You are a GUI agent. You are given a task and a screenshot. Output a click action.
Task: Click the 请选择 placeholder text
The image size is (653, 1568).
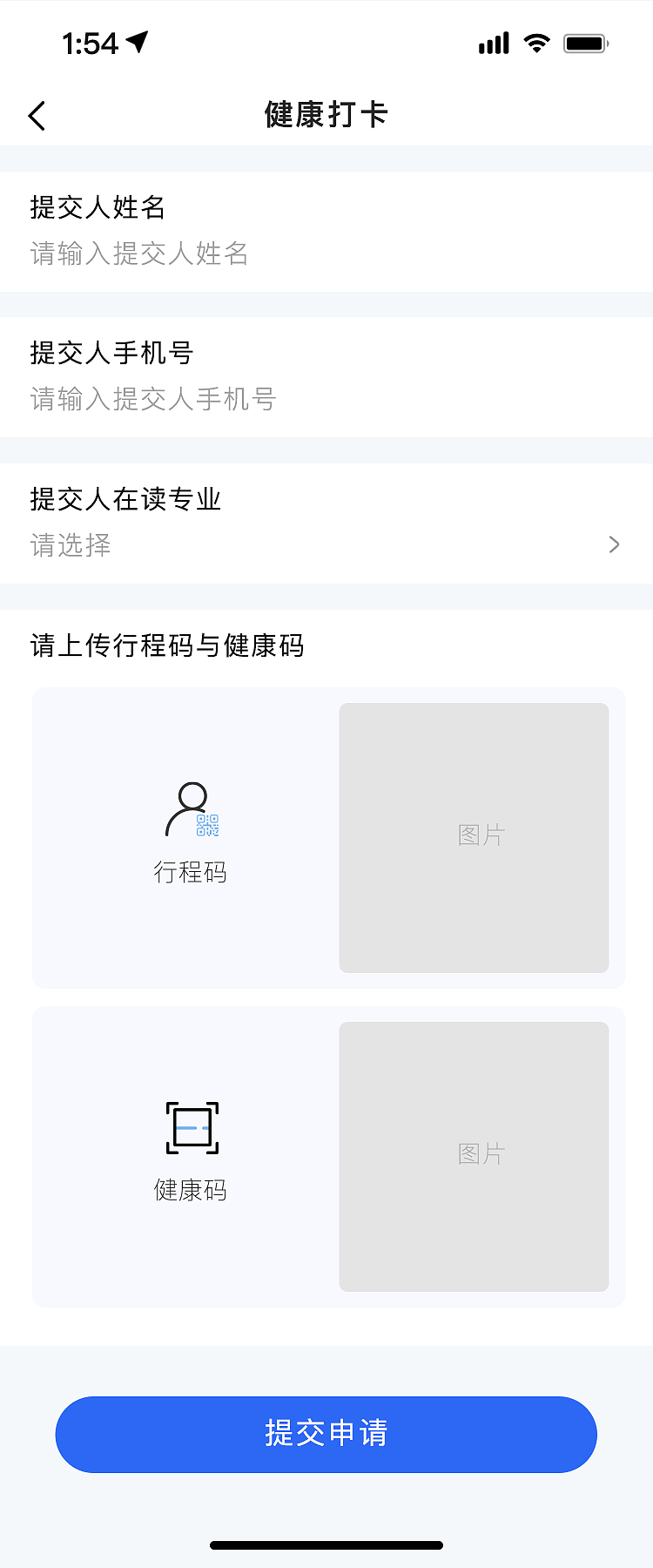click(71, 544)
